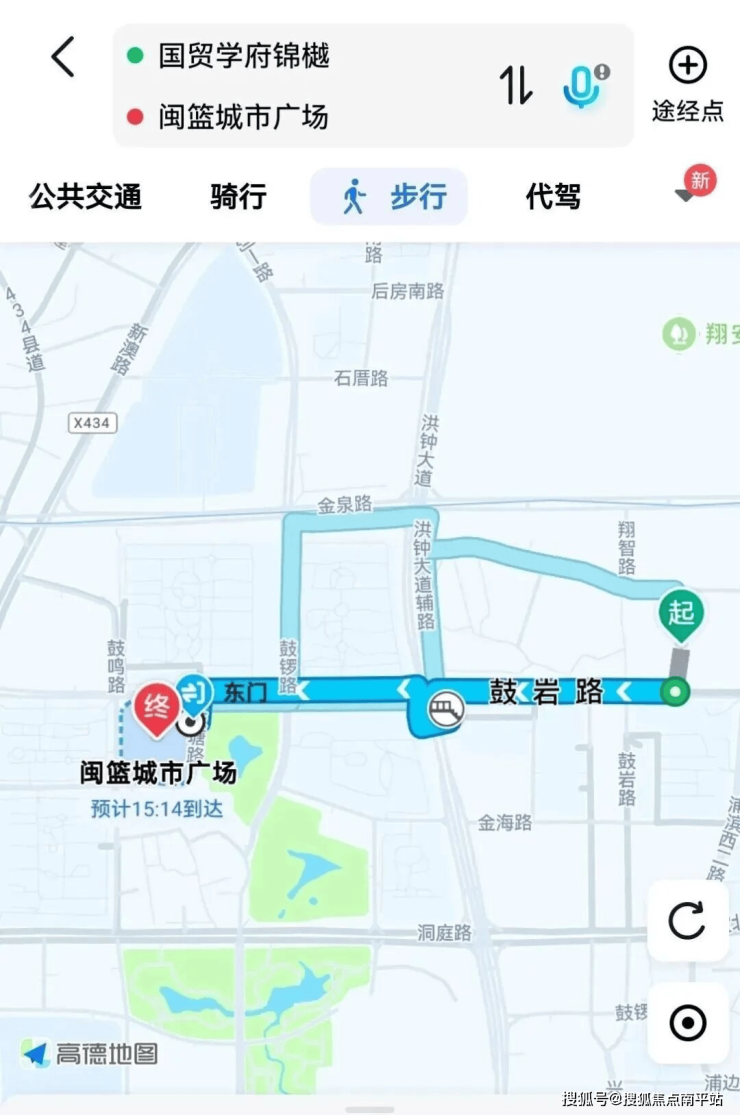The image size is (740, 1115).
Task: Refresh the route on the map
Action: (688, 921)
